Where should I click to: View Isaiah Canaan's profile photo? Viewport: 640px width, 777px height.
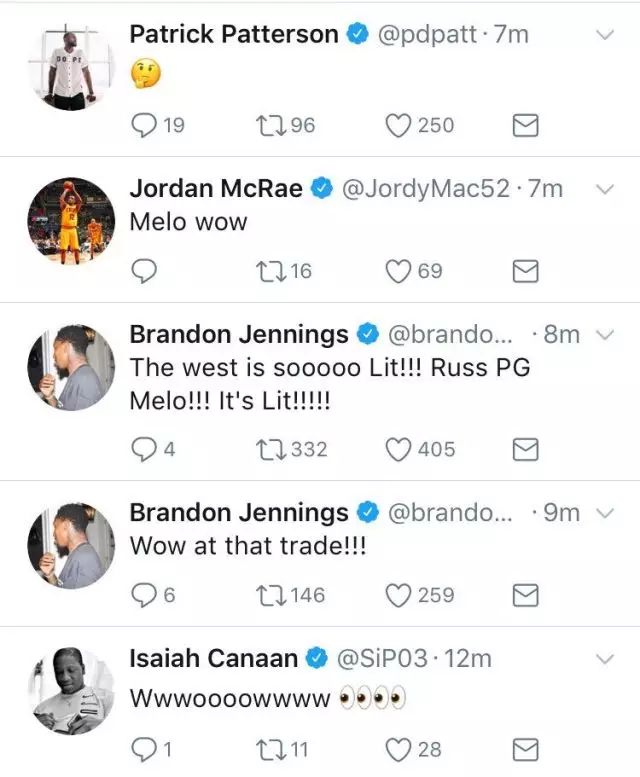coord(70,691)
